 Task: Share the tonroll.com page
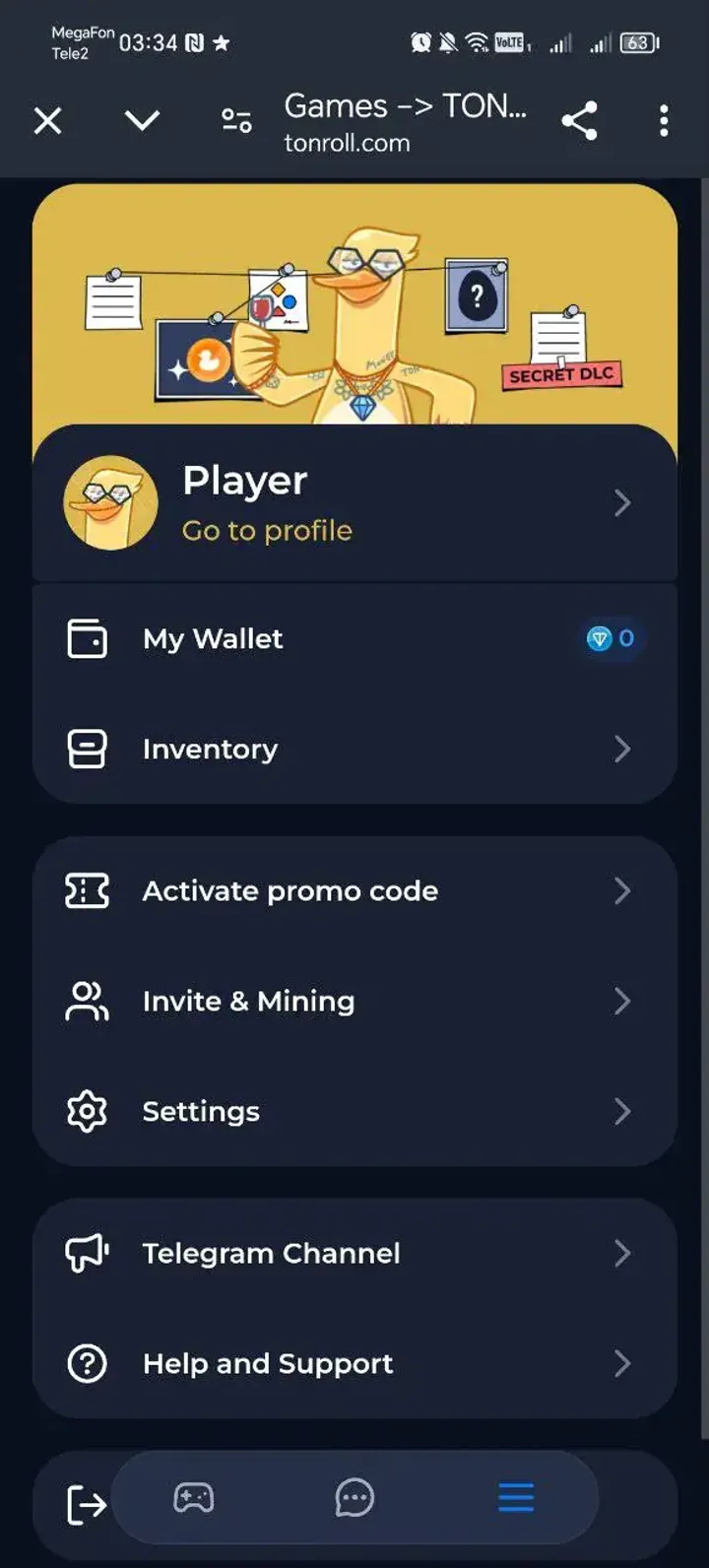pyautogui.click(x=579, y=121)
